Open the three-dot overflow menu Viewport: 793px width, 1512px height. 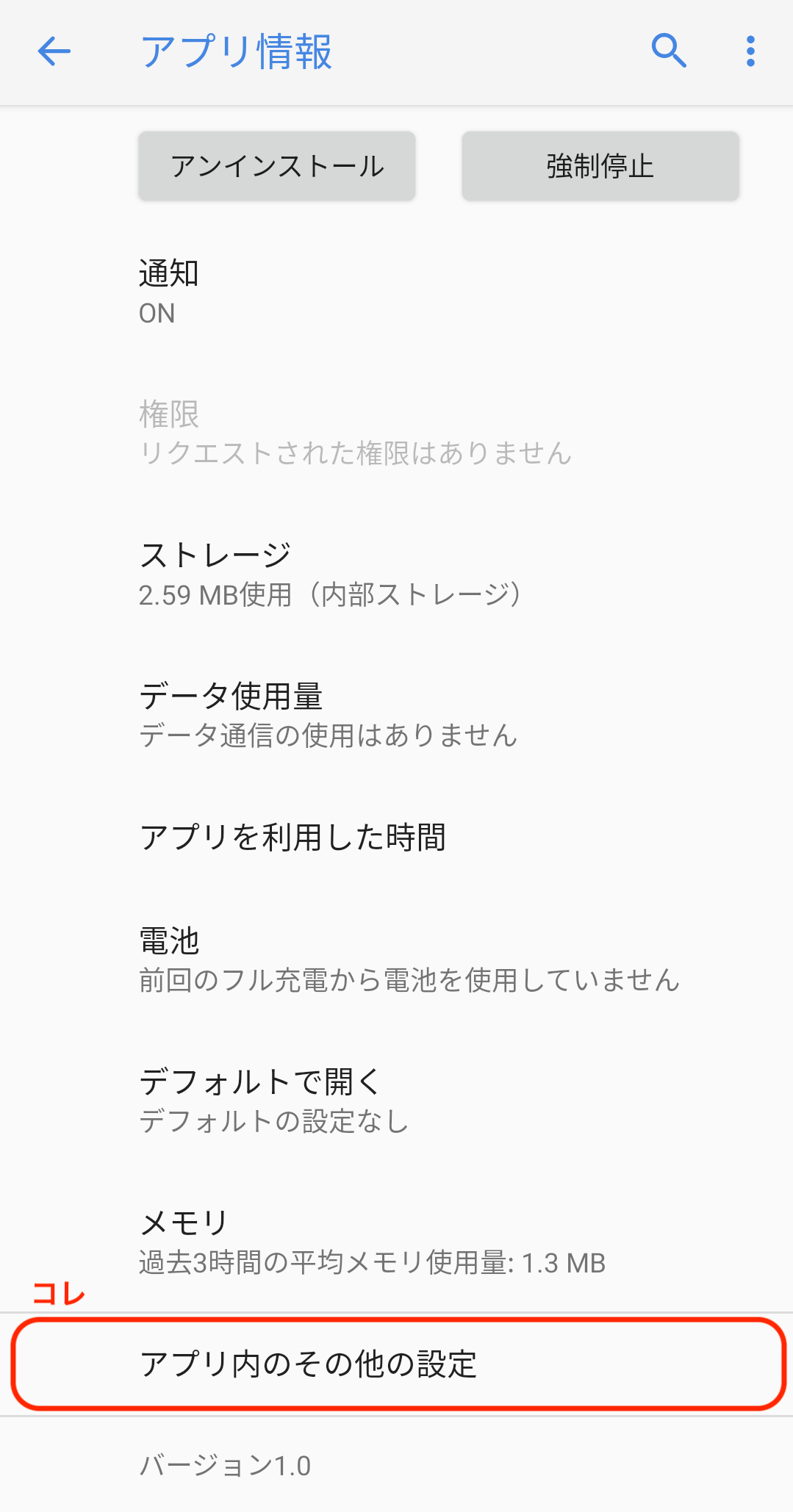click(750, 51)
